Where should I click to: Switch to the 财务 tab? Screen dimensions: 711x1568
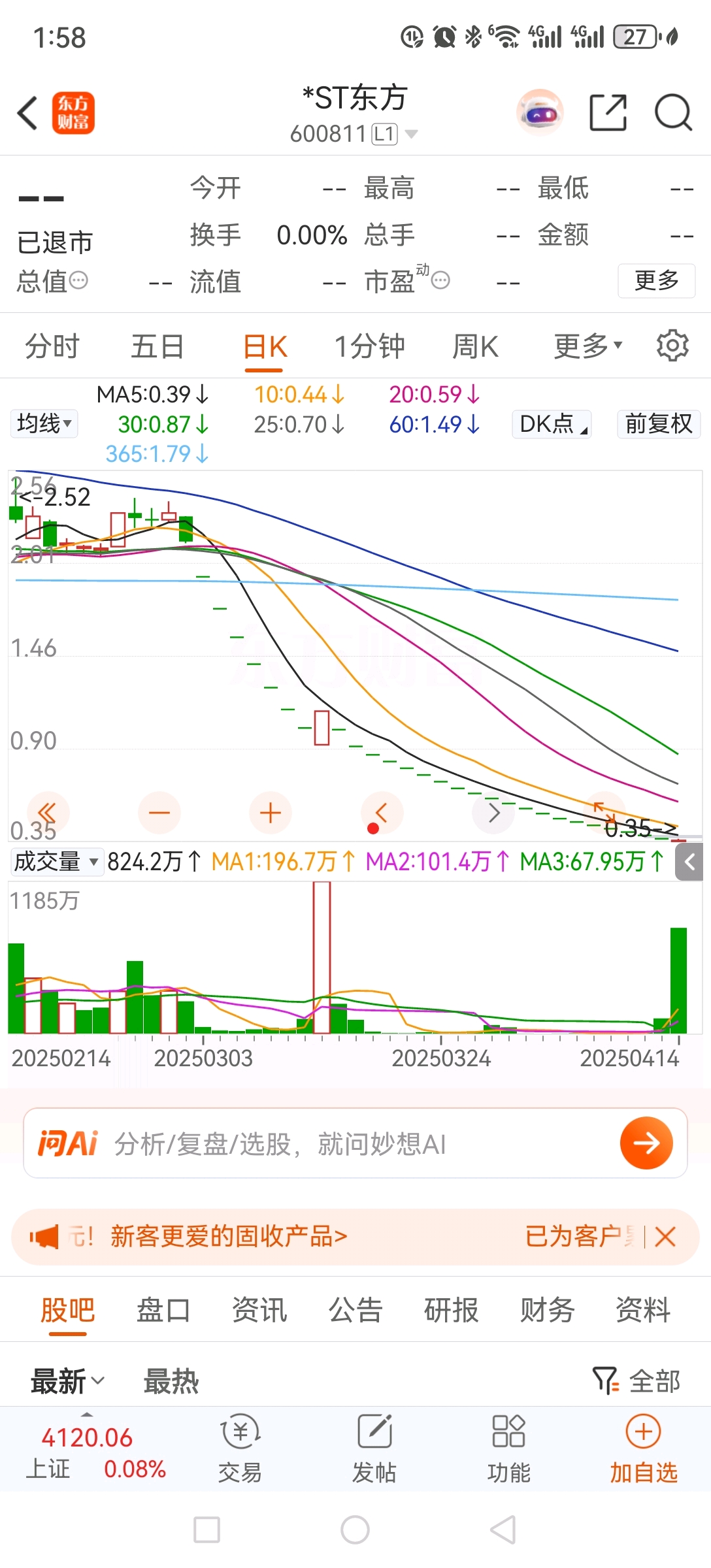click(547, 1310)
